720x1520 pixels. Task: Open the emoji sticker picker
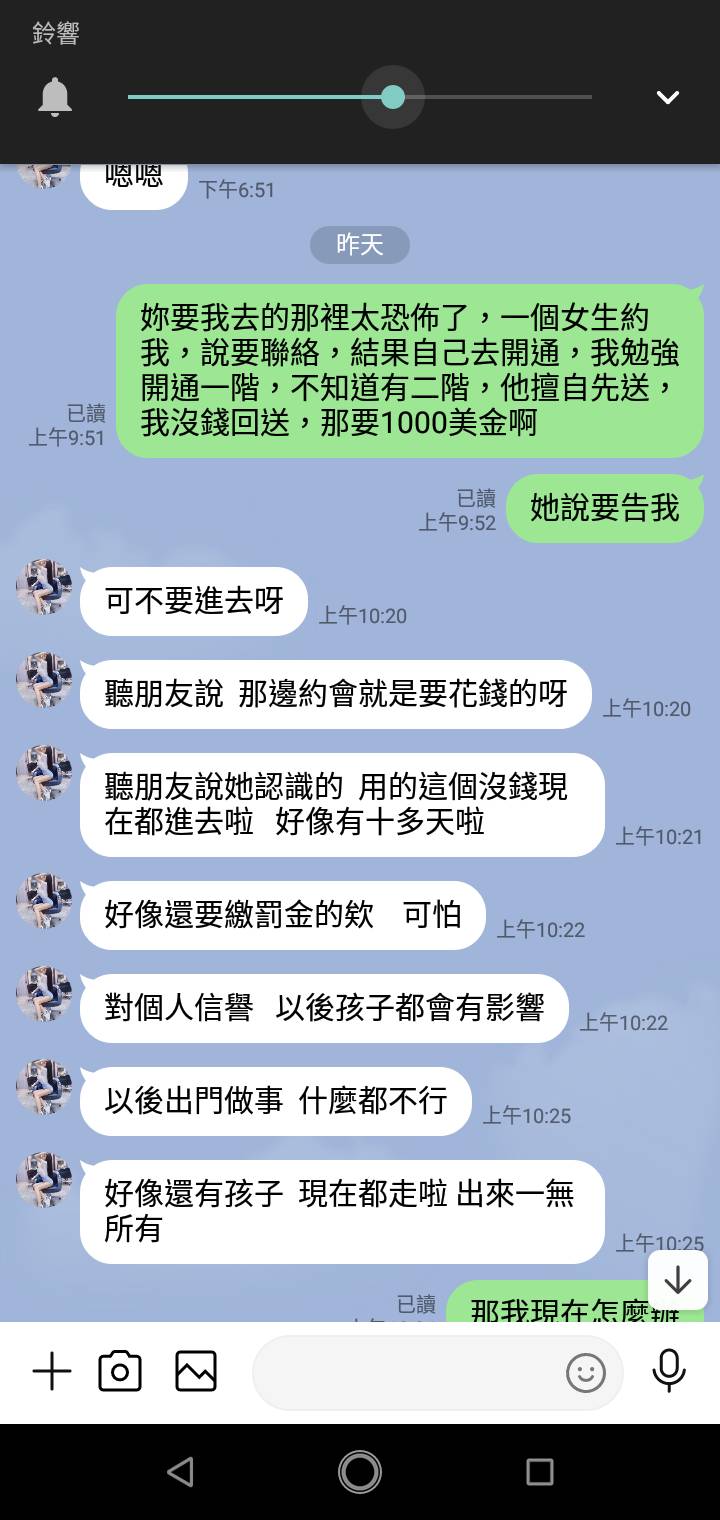pyautogui.click(x=585, y=1373)
